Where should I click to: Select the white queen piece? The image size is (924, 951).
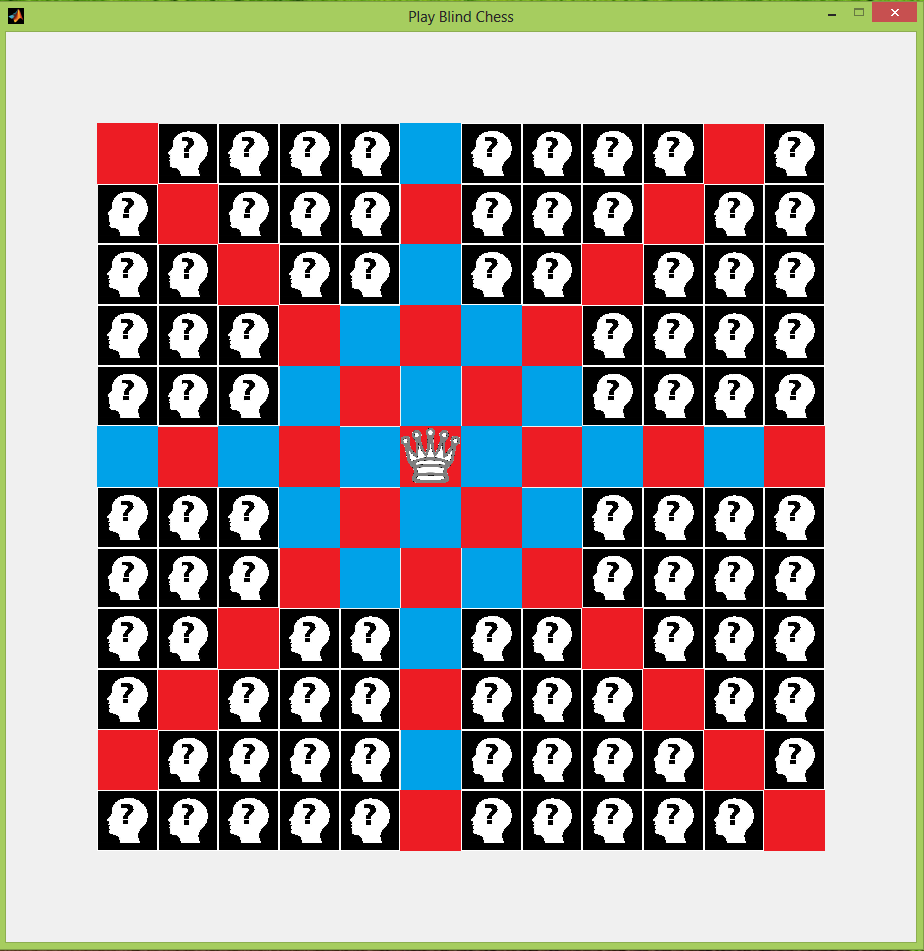(431, 457)
